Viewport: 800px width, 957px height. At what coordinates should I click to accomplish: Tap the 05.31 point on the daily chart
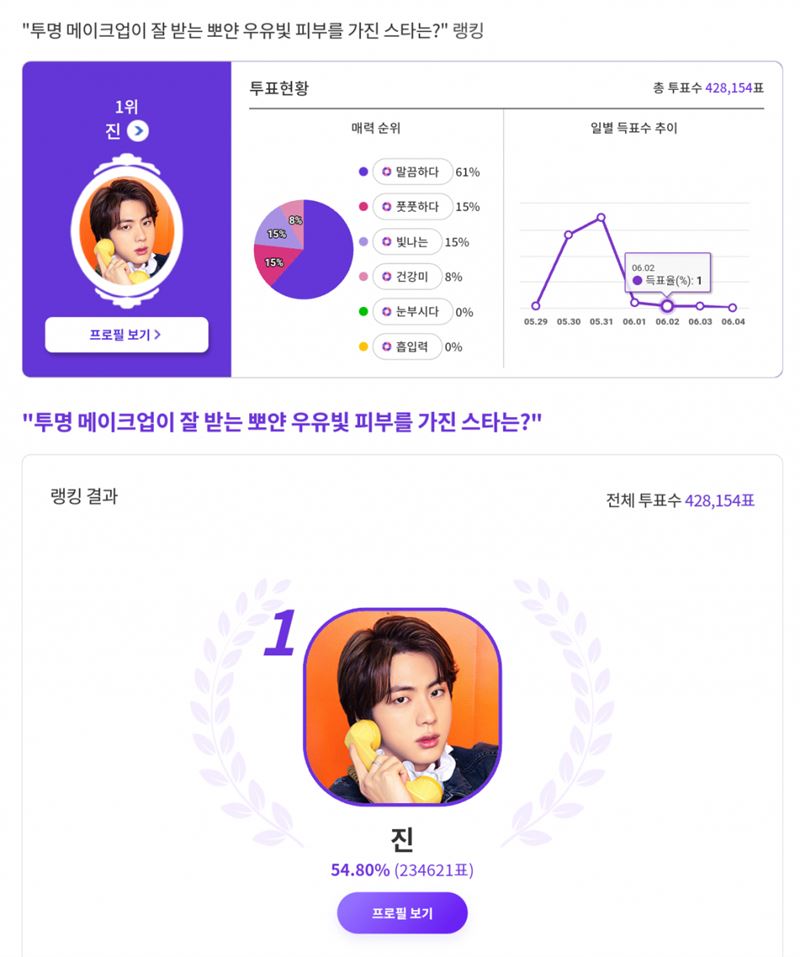tap(601, 216)
